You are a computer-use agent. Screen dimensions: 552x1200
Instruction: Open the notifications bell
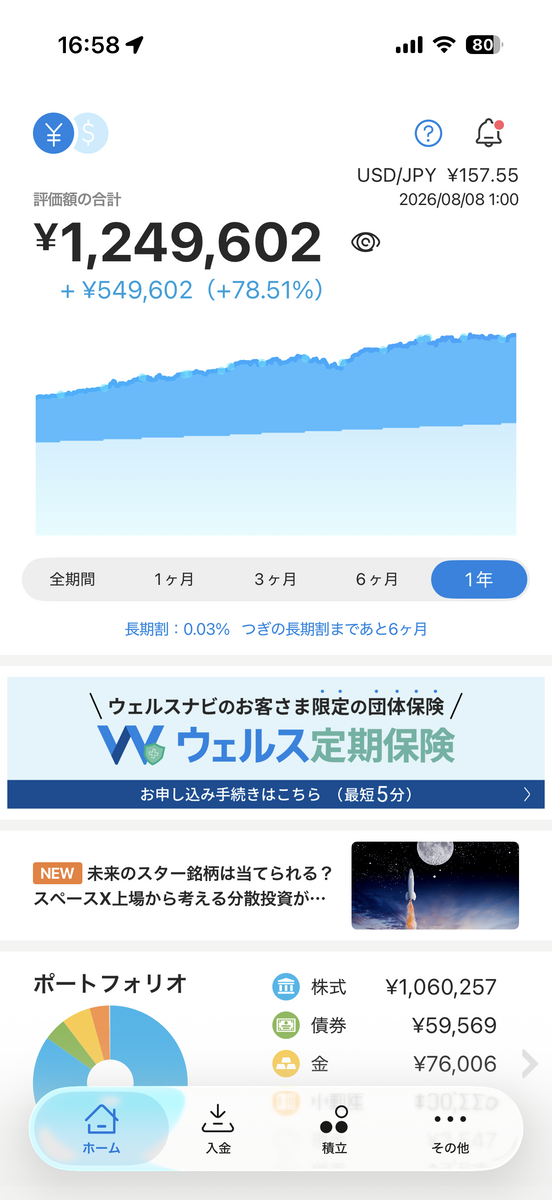(x=489, y=132)
